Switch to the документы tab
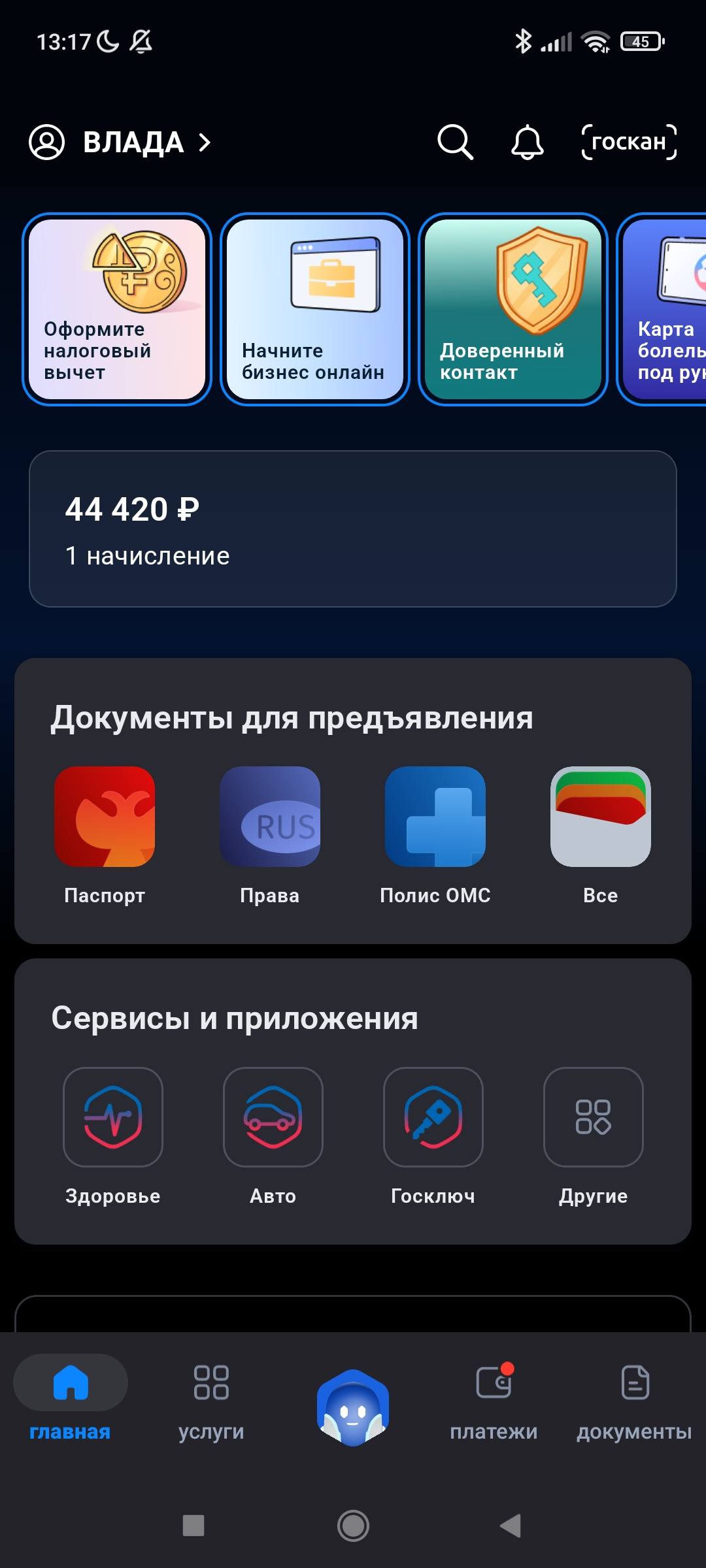The height and width of the screenshot is (1568, 706). coord(633,1398)
